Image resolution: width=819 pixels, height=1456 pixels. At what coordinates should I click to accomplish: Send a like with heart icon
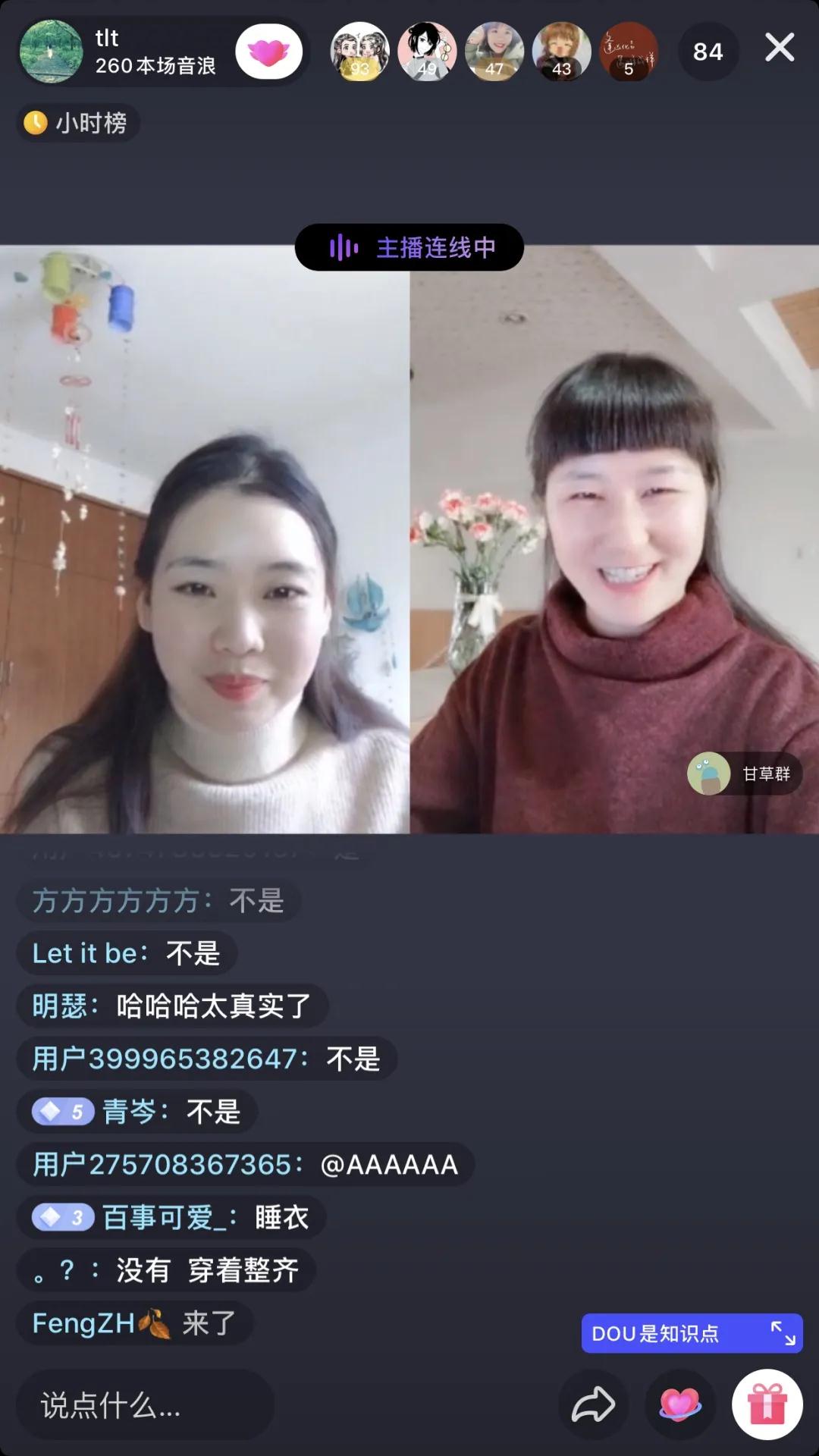(680, 1405)
